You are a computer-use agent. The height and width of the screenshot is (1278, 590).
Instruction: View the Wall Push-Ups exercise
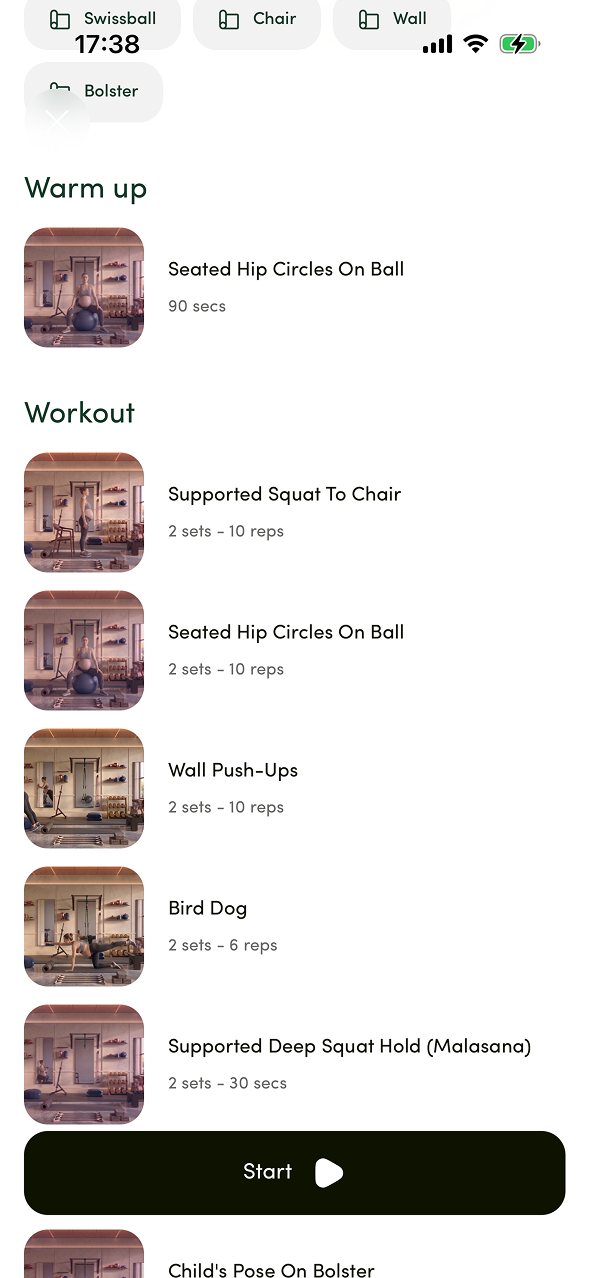tap(295, 789)
